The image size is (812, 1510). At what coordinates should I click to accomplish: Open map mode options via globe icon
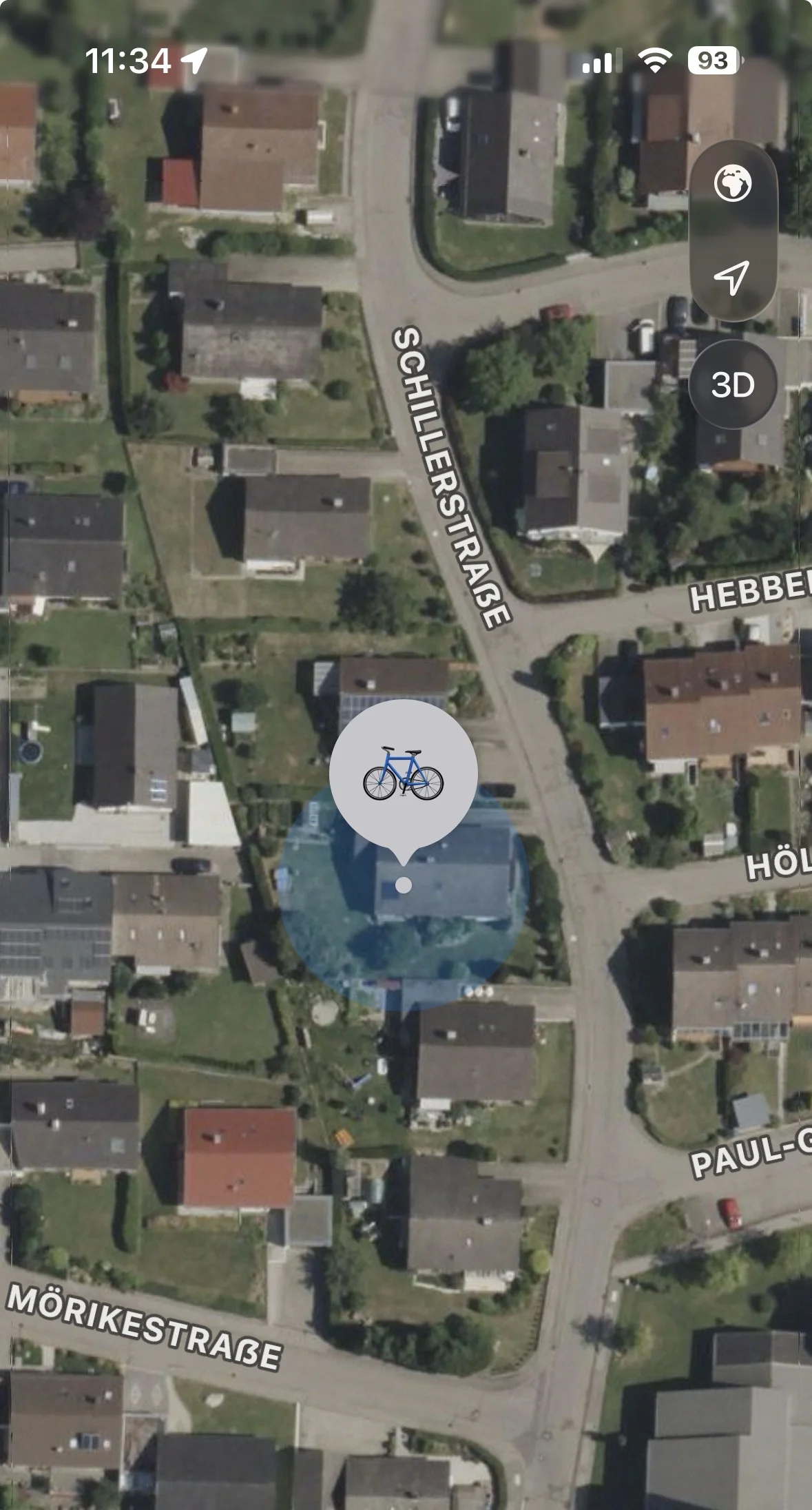pyautogui.click(x=733, y=184)
